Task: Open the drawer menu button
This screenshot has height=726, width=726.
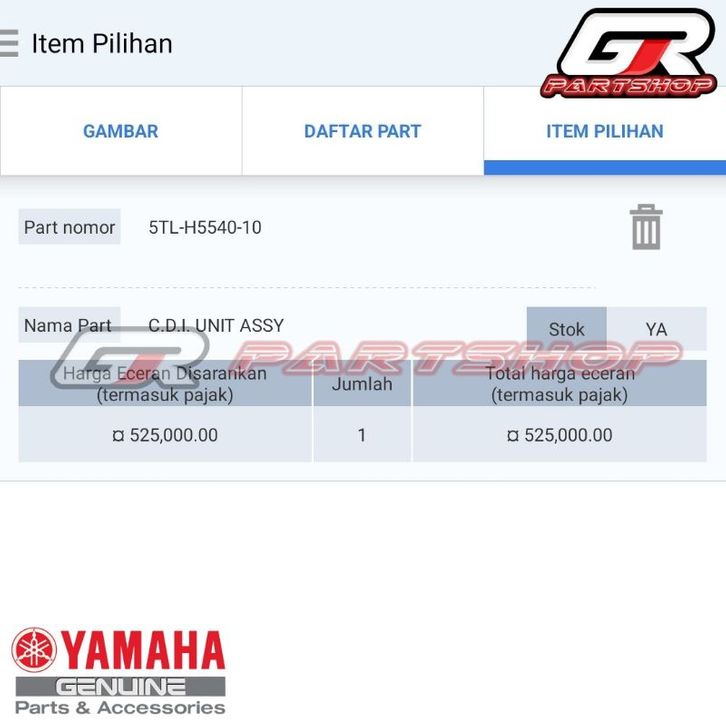Action: click(x=9, y=44)
